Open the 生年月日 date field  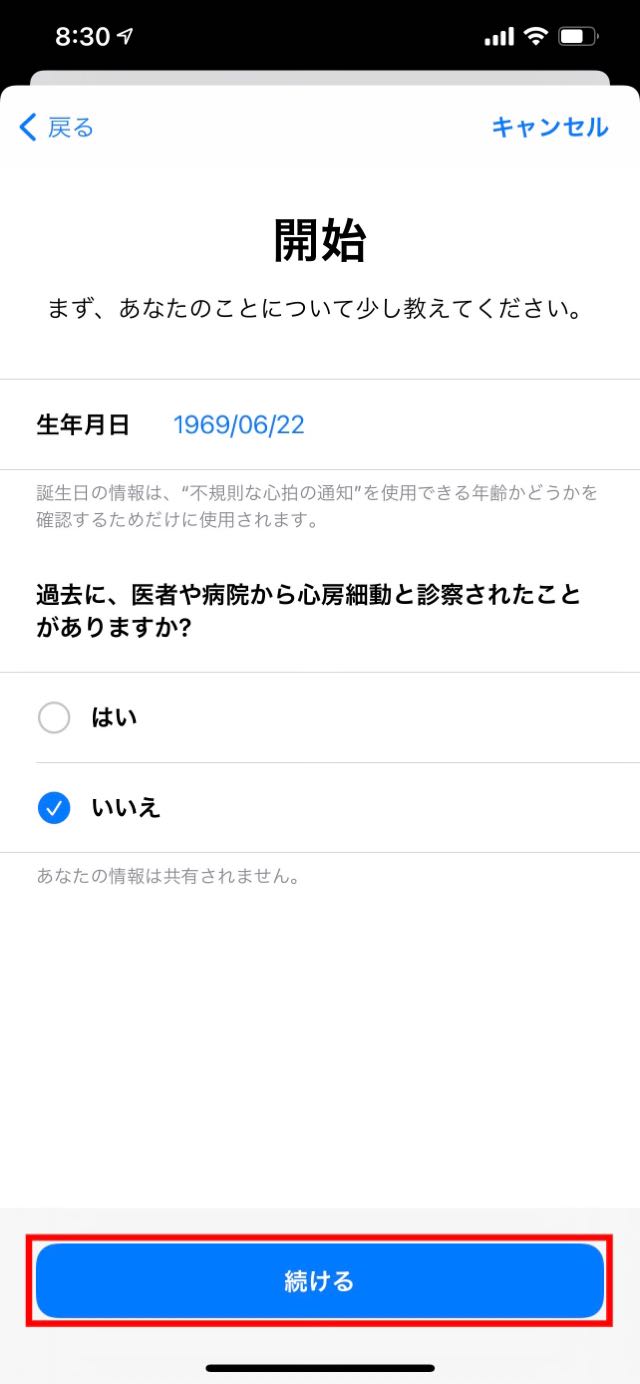click(320, 425)
